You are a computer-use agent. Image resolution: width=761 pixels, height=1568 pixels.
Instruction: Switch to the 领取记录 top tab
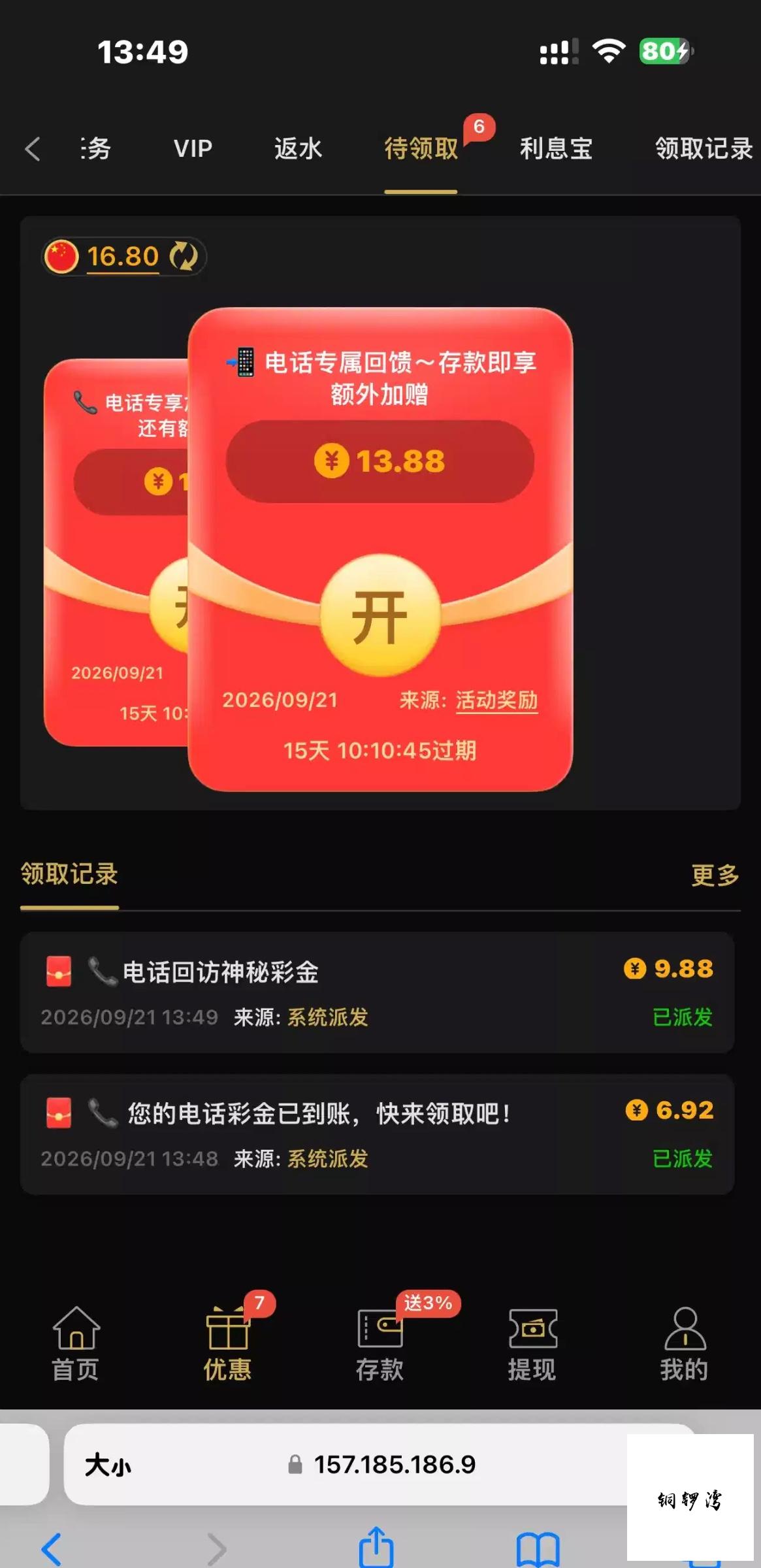click(704, 149)
